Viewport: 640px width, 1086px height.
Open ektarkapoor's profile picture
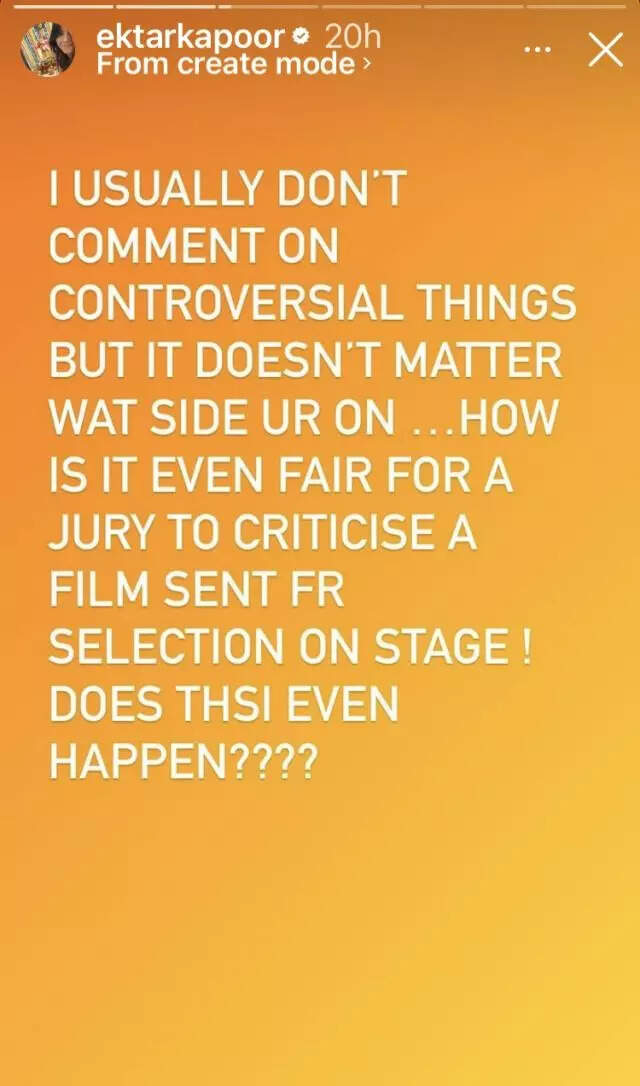click(48, 49)
